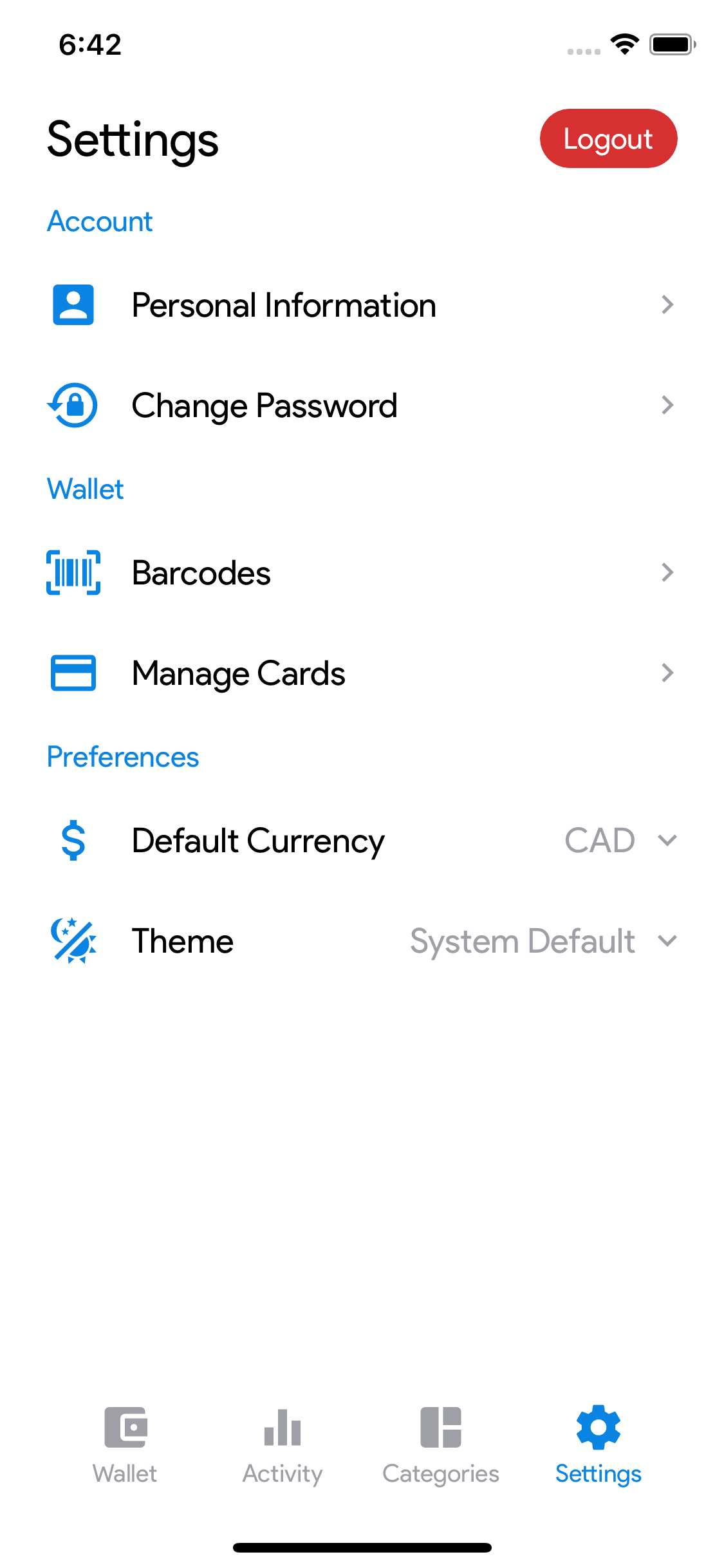
Task: Open Personal Information settings
Action: pos(362,305)
